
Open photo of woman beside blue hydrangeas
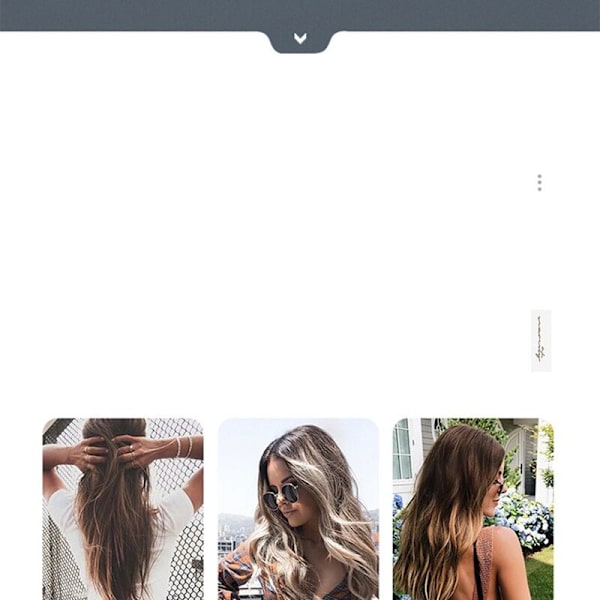tap(472, 508)
